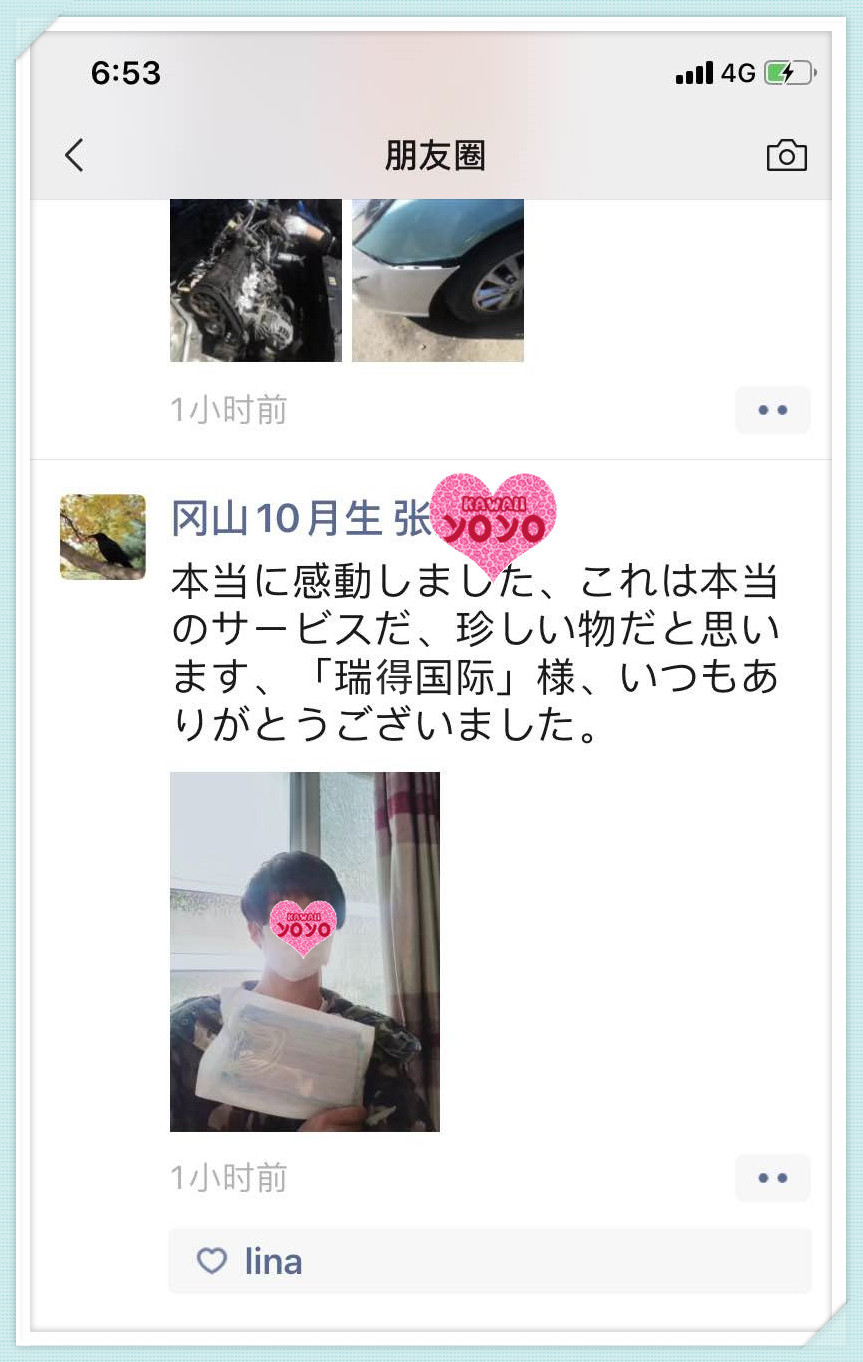Open the blue car bumper photo
Viewport: 863px width, 1362px height.
click(x=438, y=280)
